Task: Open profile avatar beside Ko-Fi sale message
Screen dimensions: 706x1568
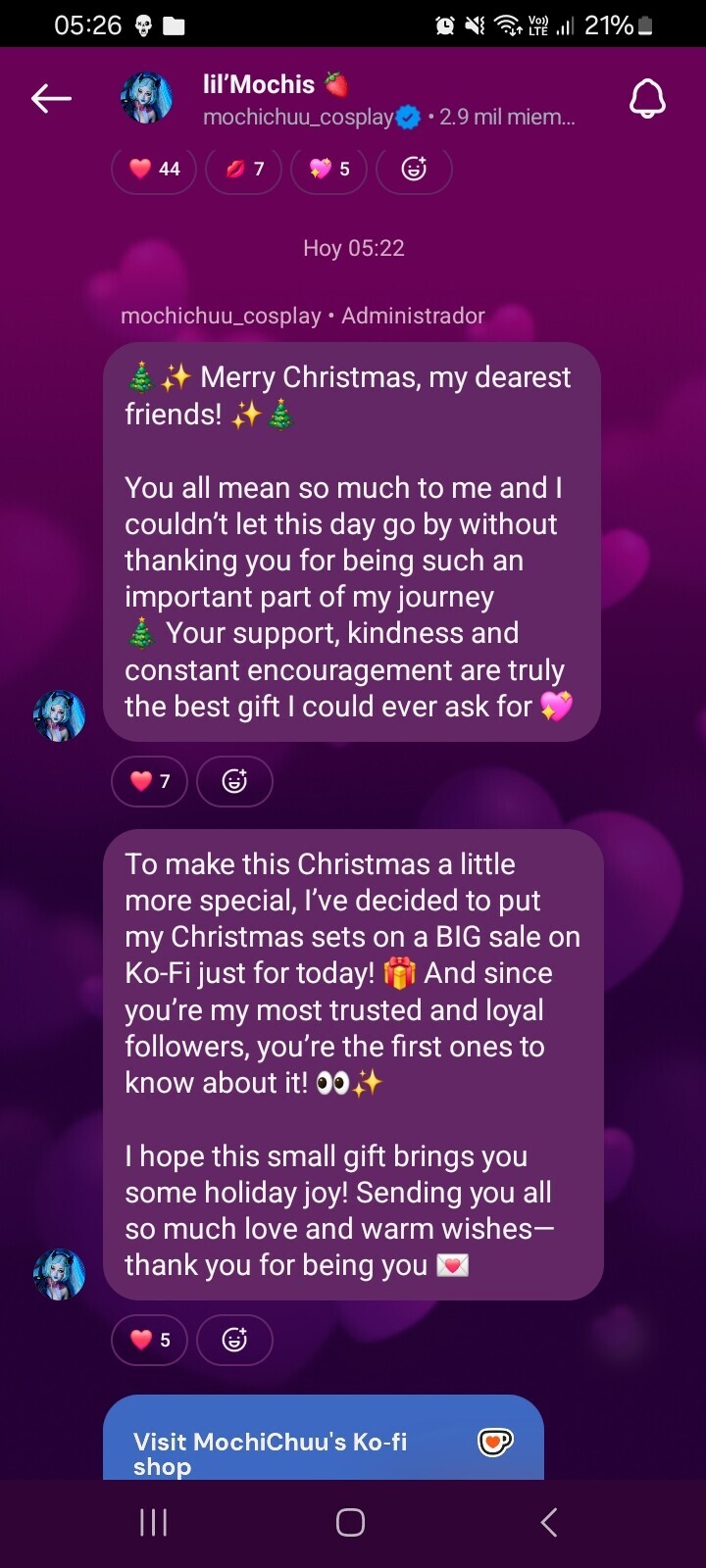Action: [x=60, y=1274]
